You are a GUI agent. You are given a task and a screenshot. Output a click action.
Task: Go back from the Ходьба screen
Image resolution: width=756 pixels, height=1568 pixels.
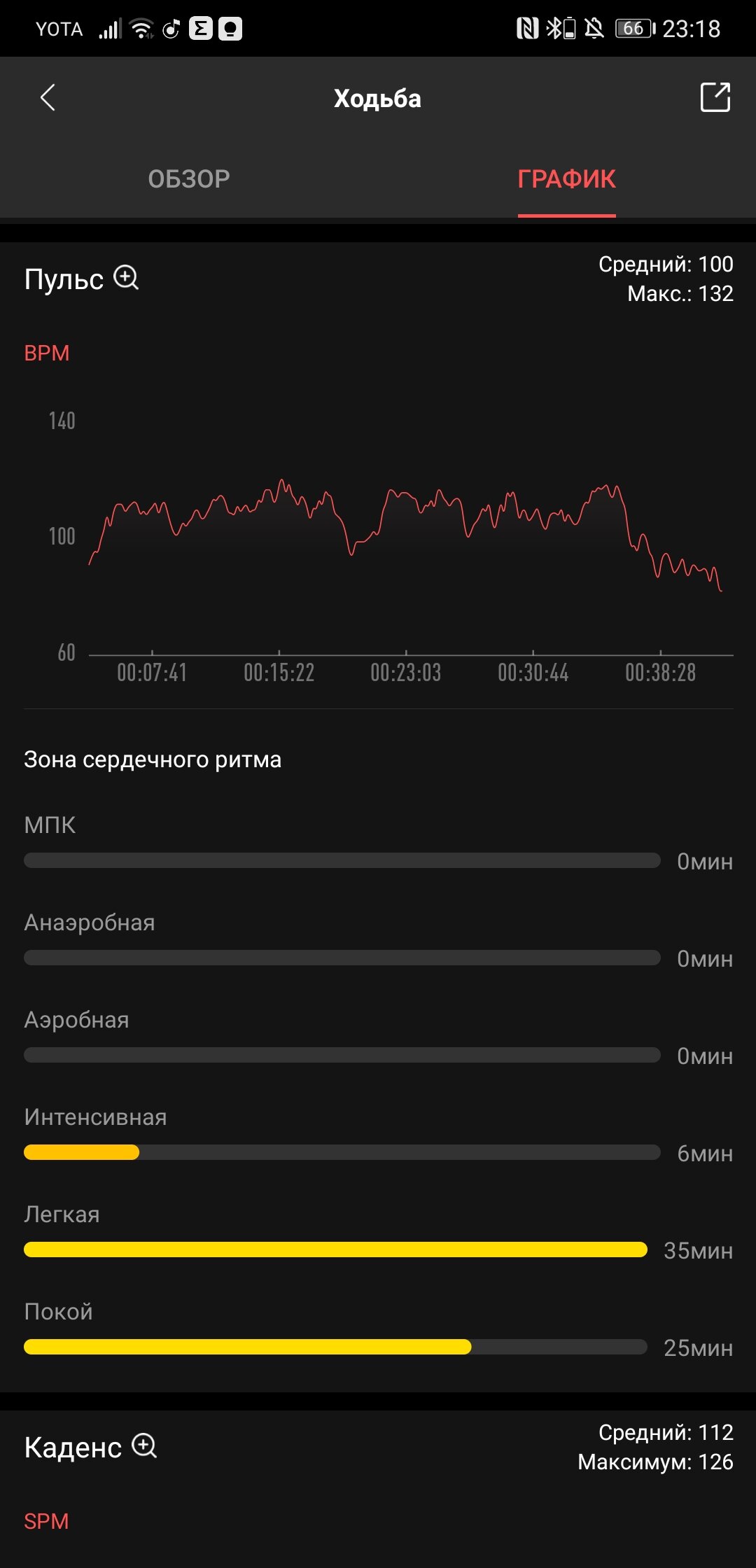click(48, 98)
